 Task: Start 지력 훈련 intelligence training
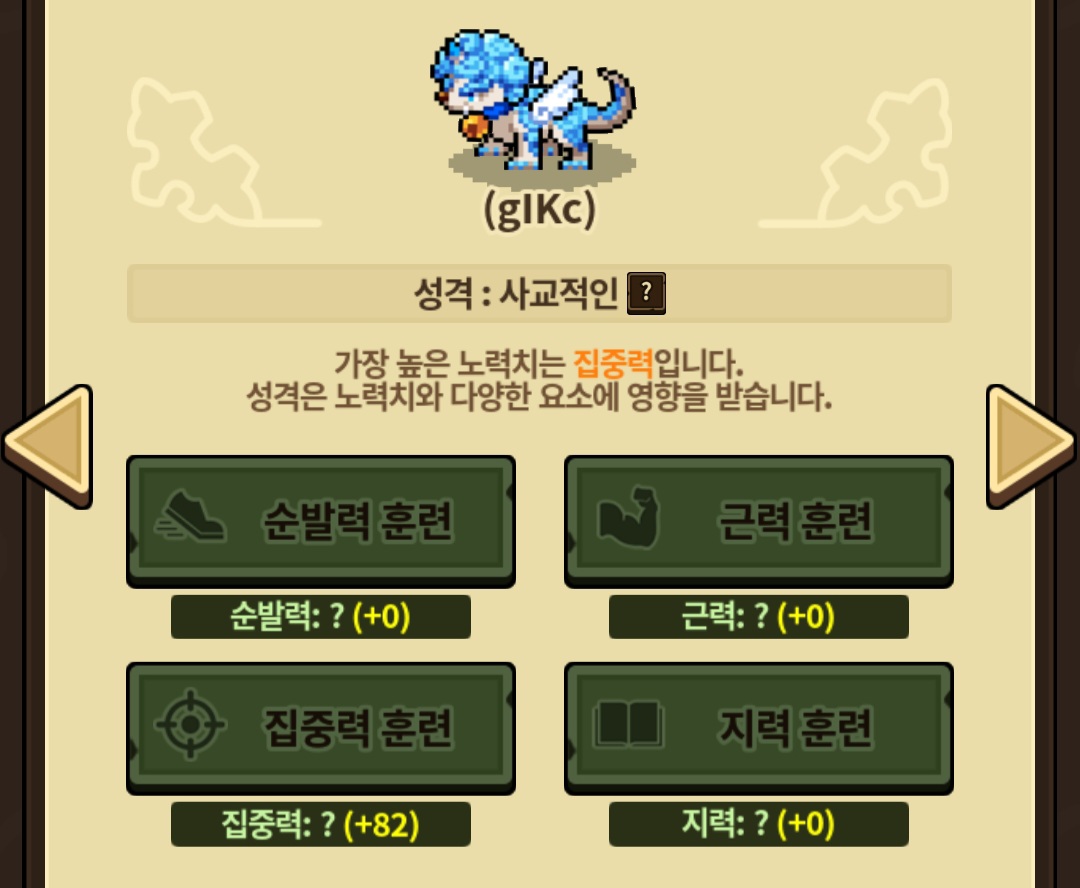click(759, 728)
